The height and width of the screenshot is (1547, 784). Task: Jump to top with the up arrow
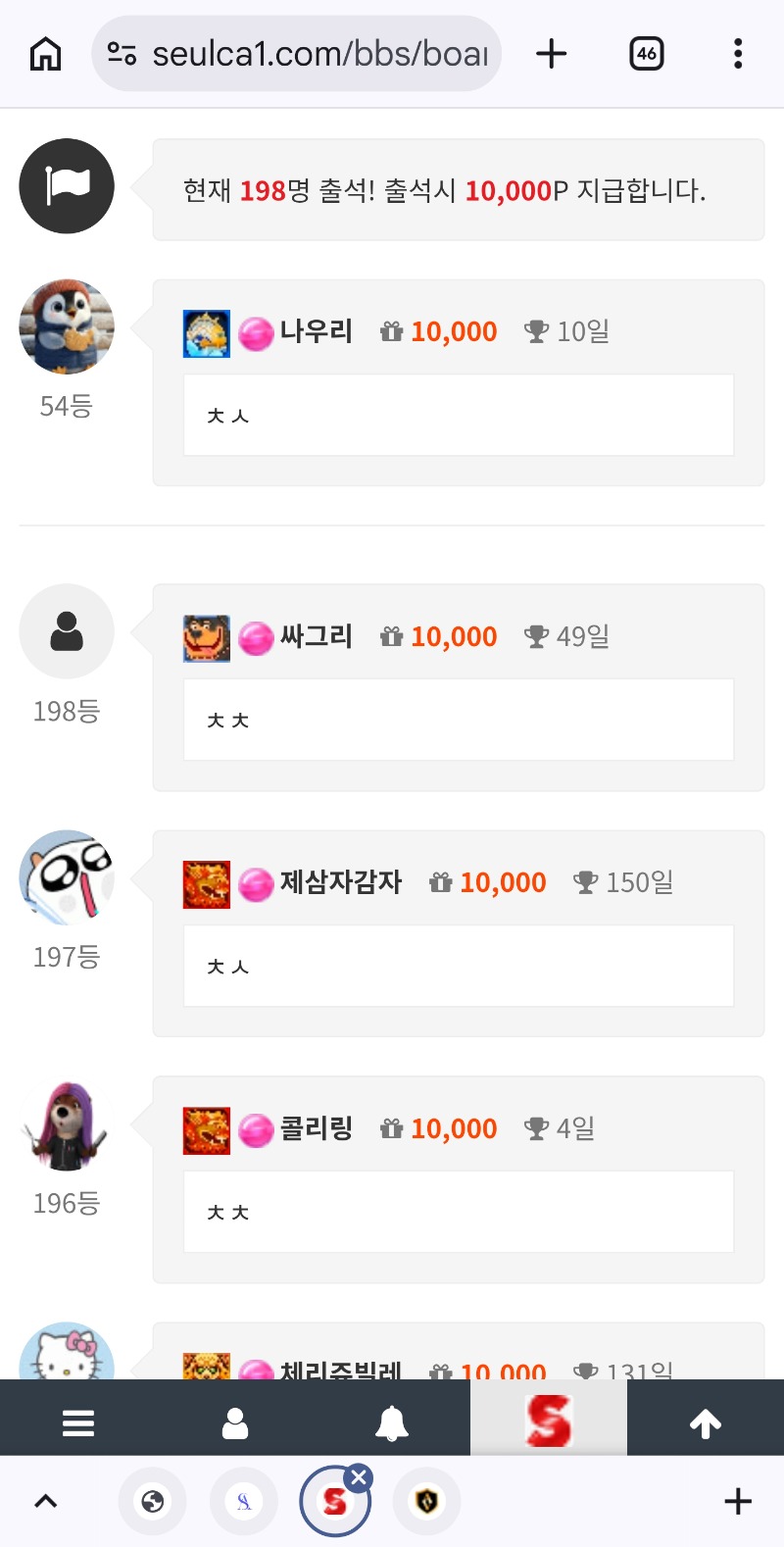point(706,1422)
